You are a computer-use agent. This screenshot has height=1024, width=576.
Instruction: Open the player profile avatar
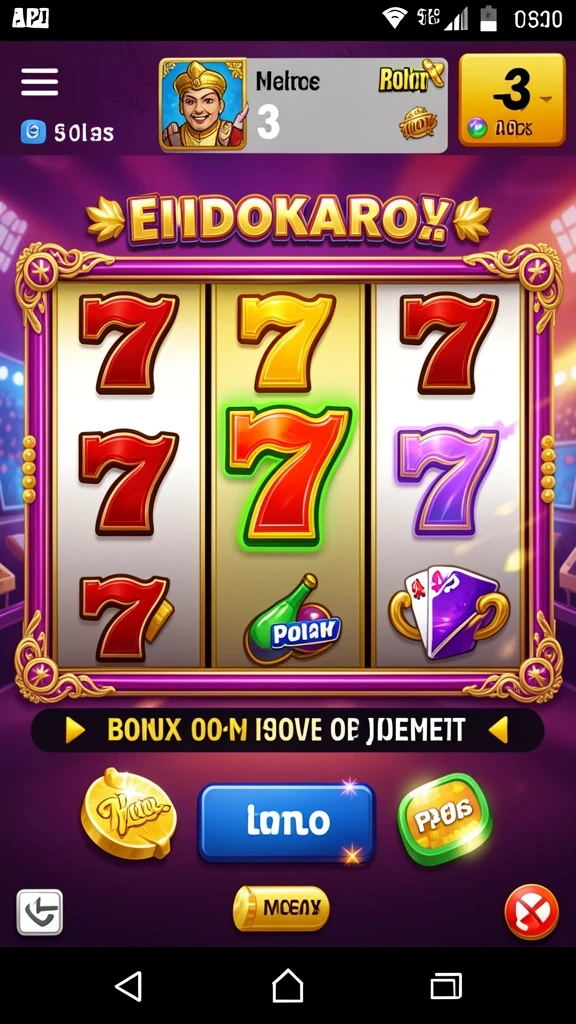pyautogui.click(x=203, y=104)
